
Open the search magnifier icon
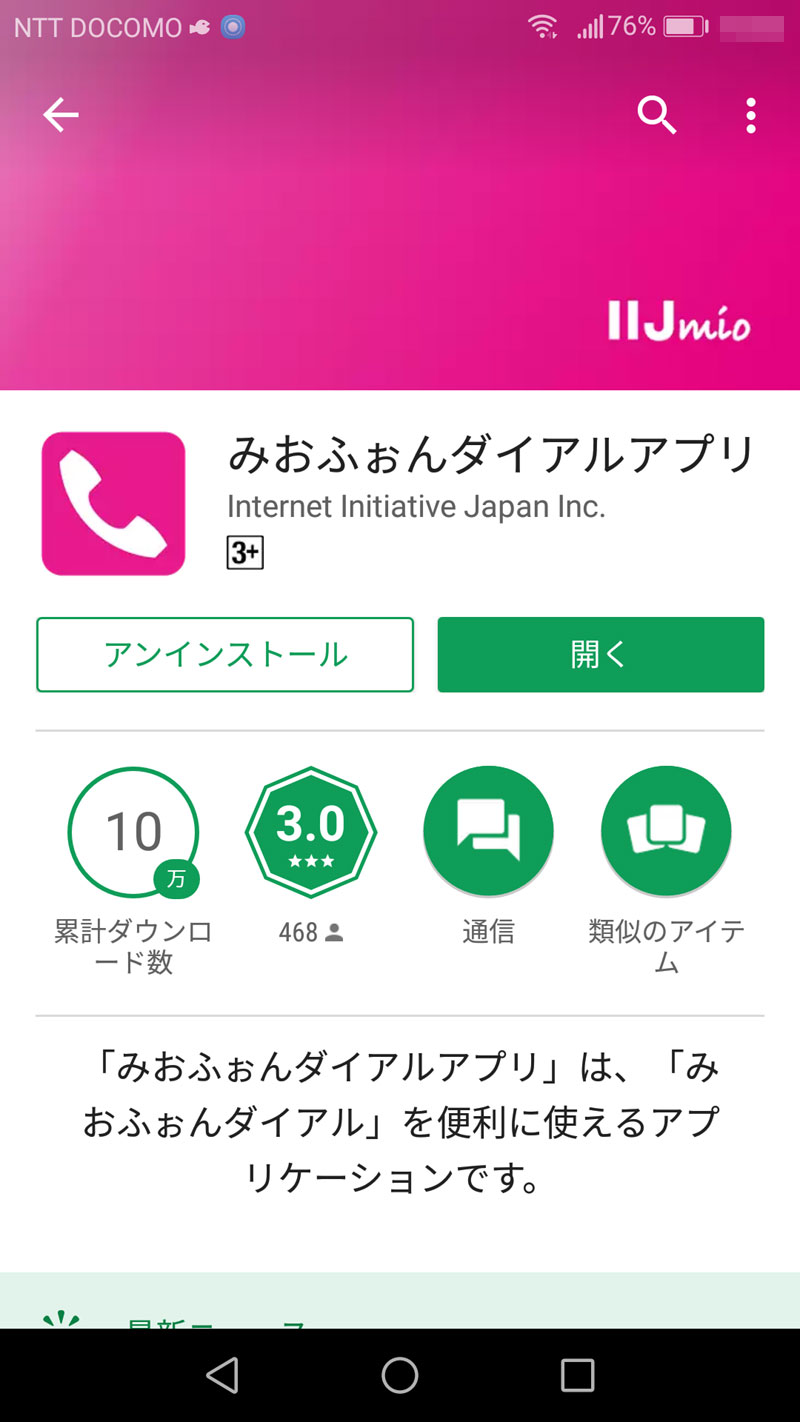pyautogui.click(x=657, y=116)
